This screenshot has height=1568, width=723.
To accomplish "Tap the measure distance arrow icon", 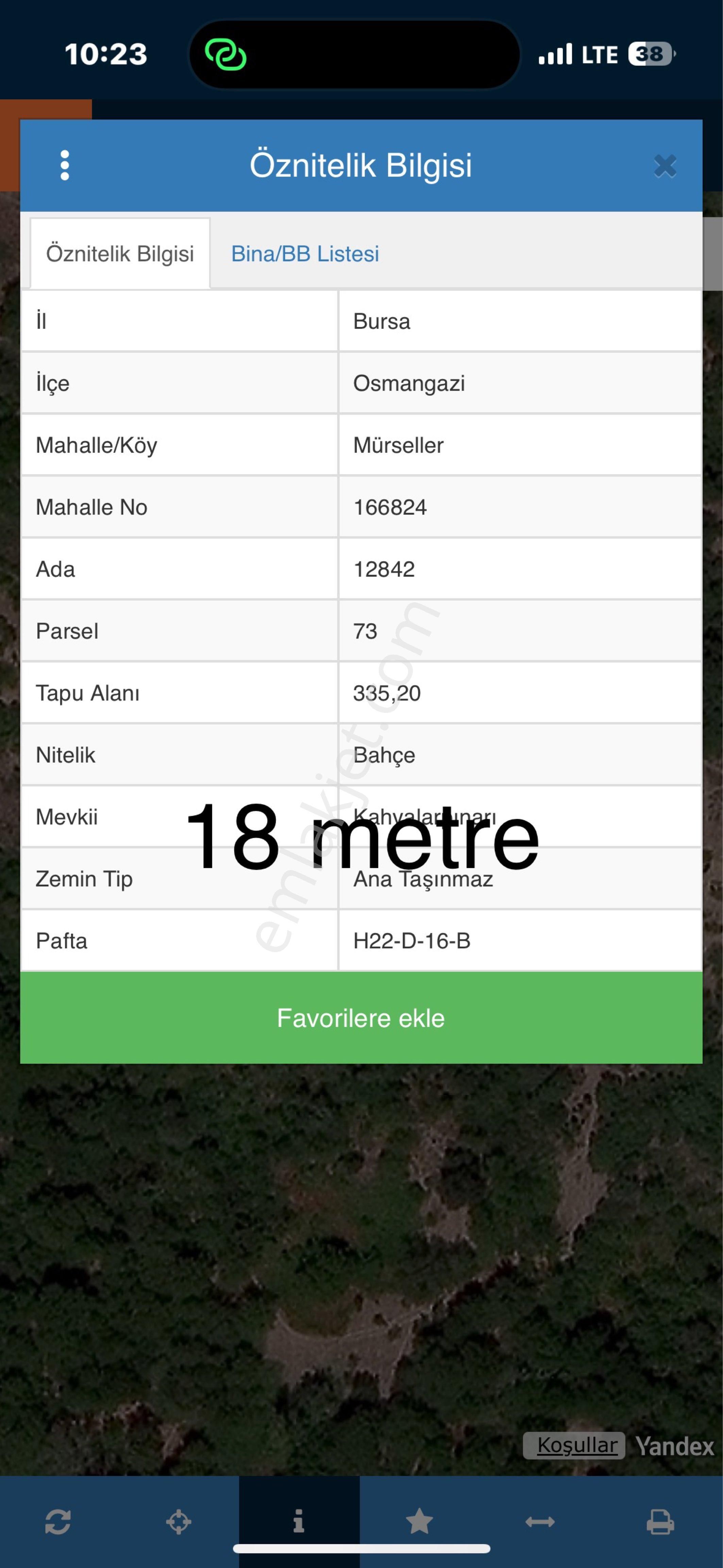I will (x=540, y=1522).
